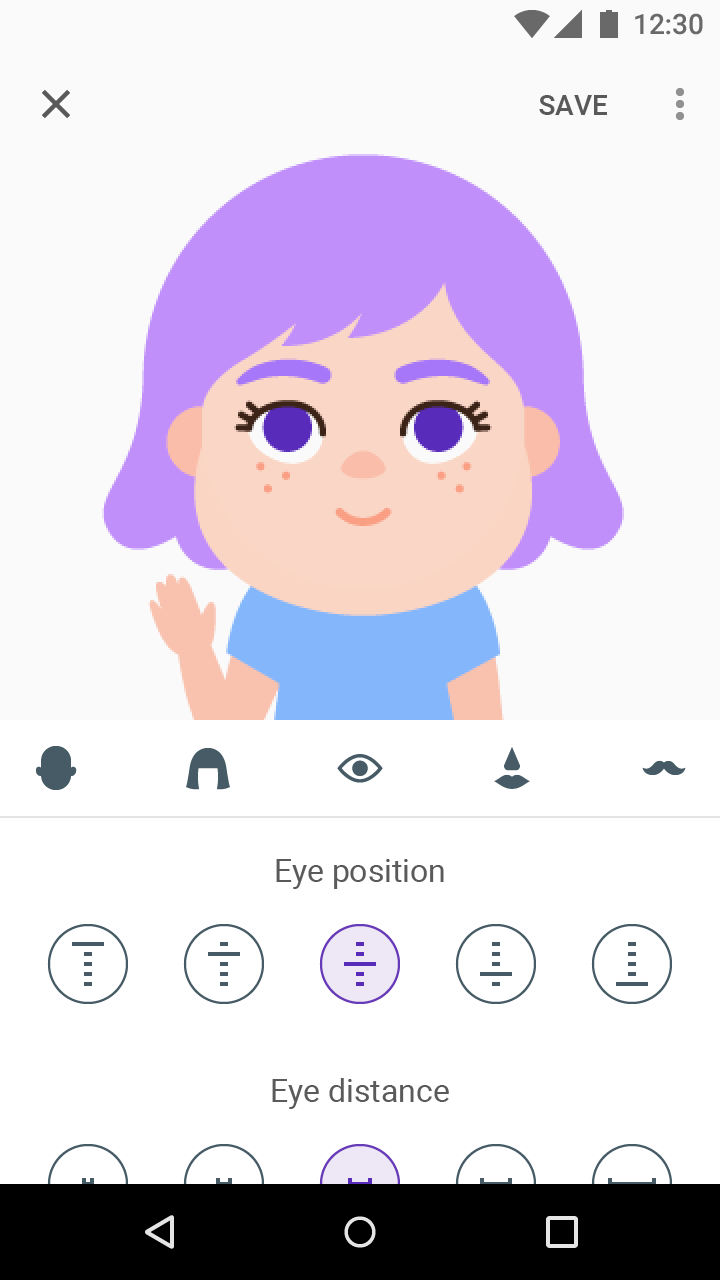Save the avatar
Screen dimensions: 720x1280
coord(573,105)
